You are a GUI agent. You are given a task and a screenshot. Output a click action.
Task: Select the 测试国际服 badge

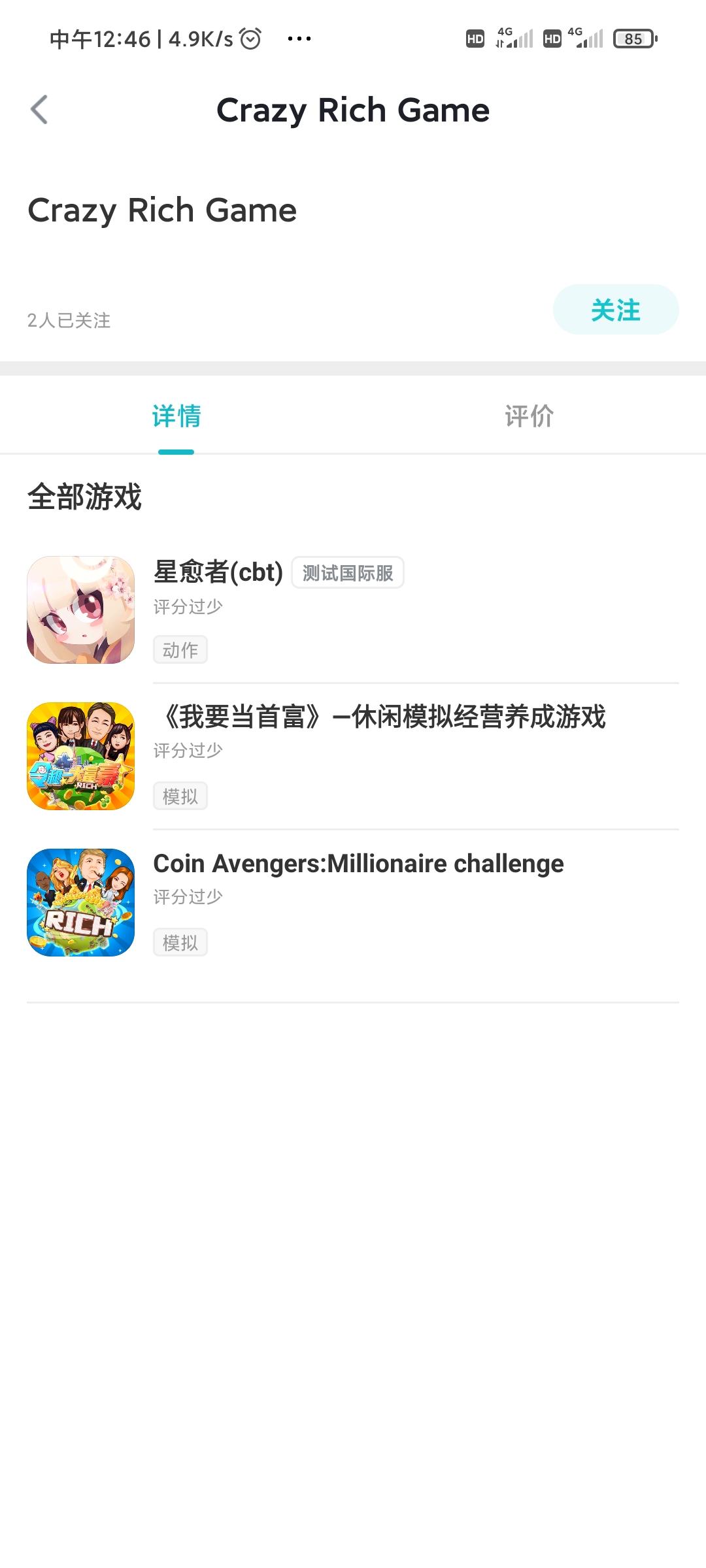click(348, 572)
